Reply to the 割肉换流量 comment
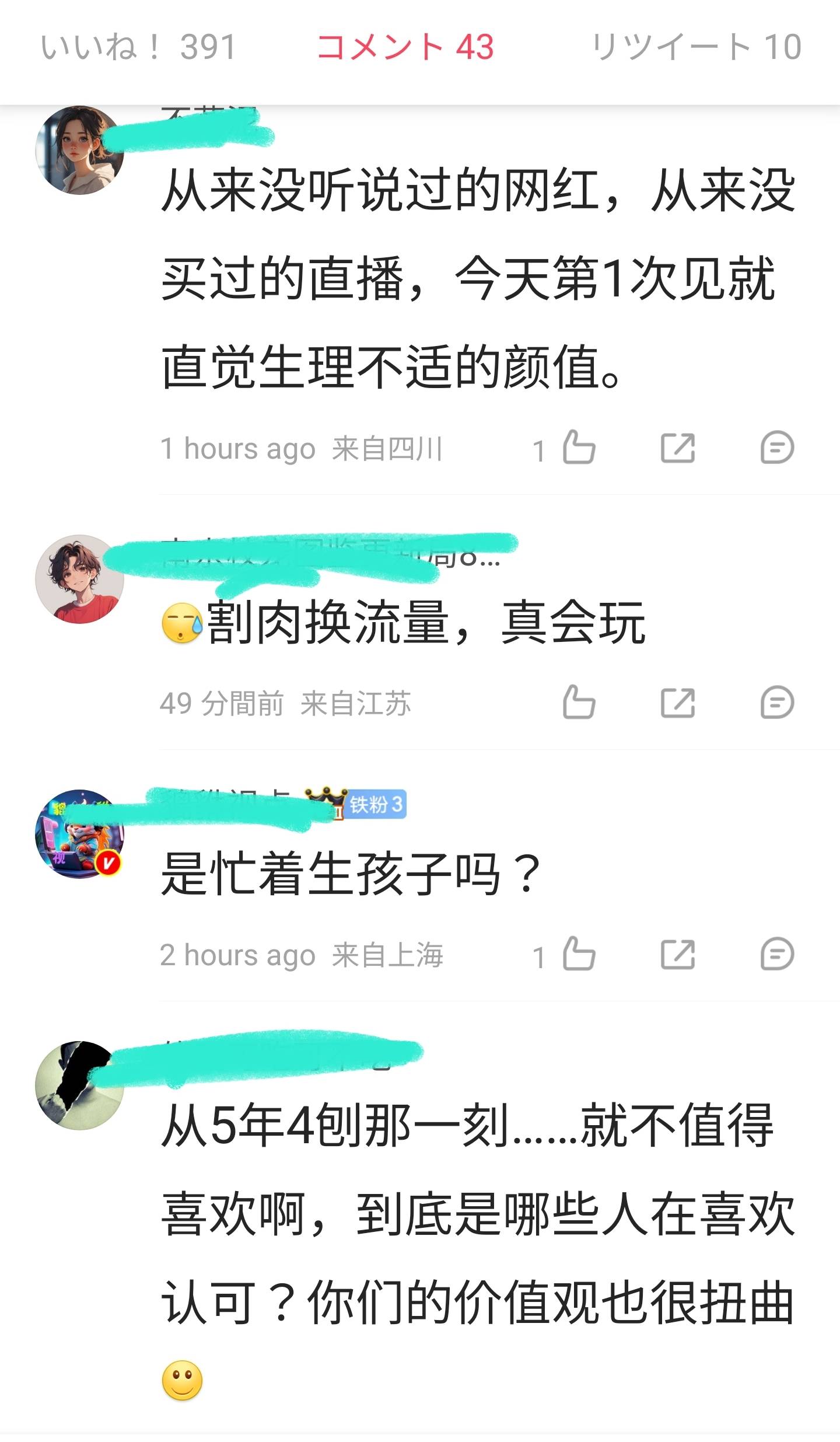This screenshot has height=1442, width=840. click(x=776, y=702)
